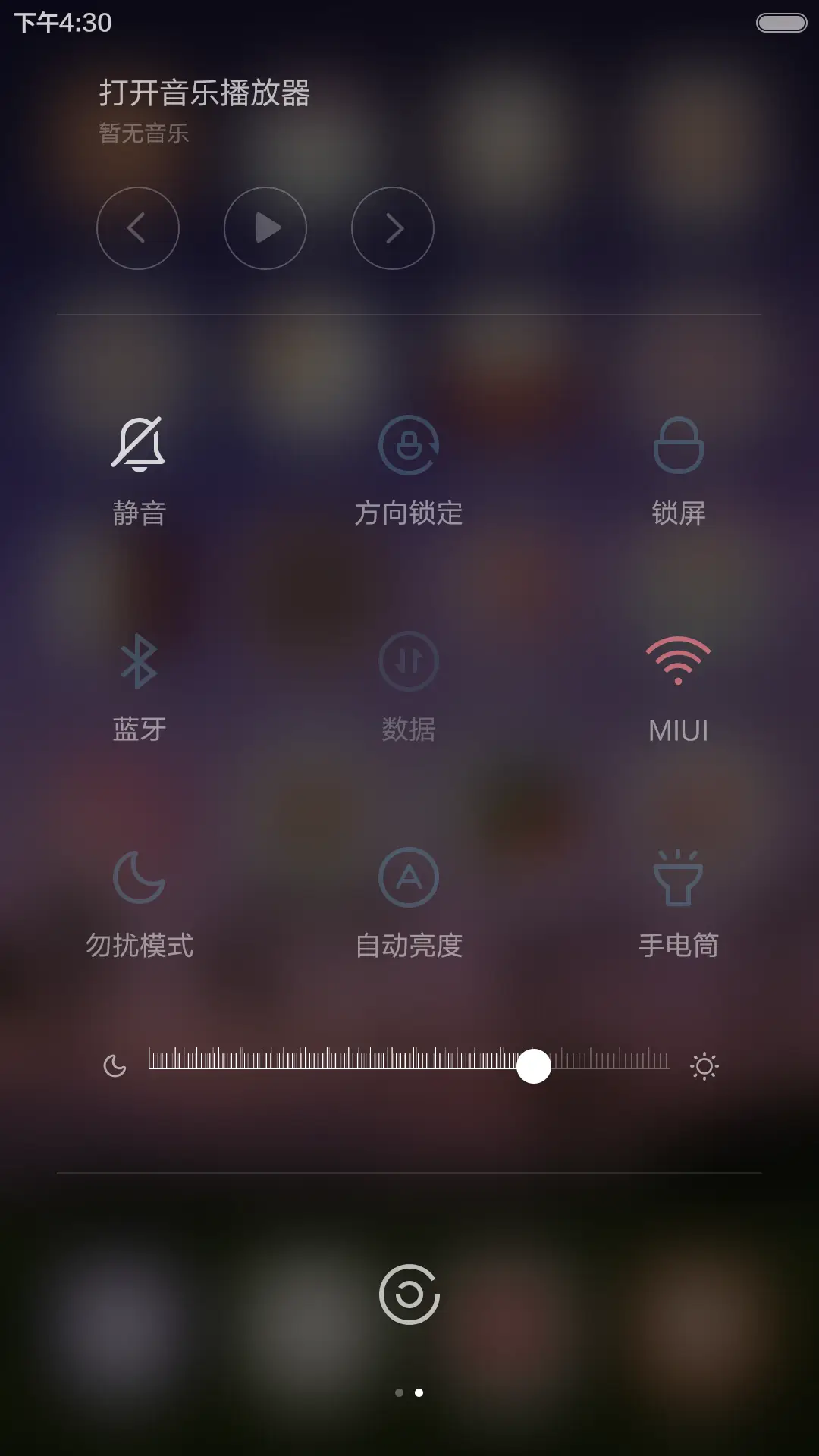The width and height of the screenshot is (819, 1456).
Task: Tap the sun icon beside brightness slider
Action: 704,1066
